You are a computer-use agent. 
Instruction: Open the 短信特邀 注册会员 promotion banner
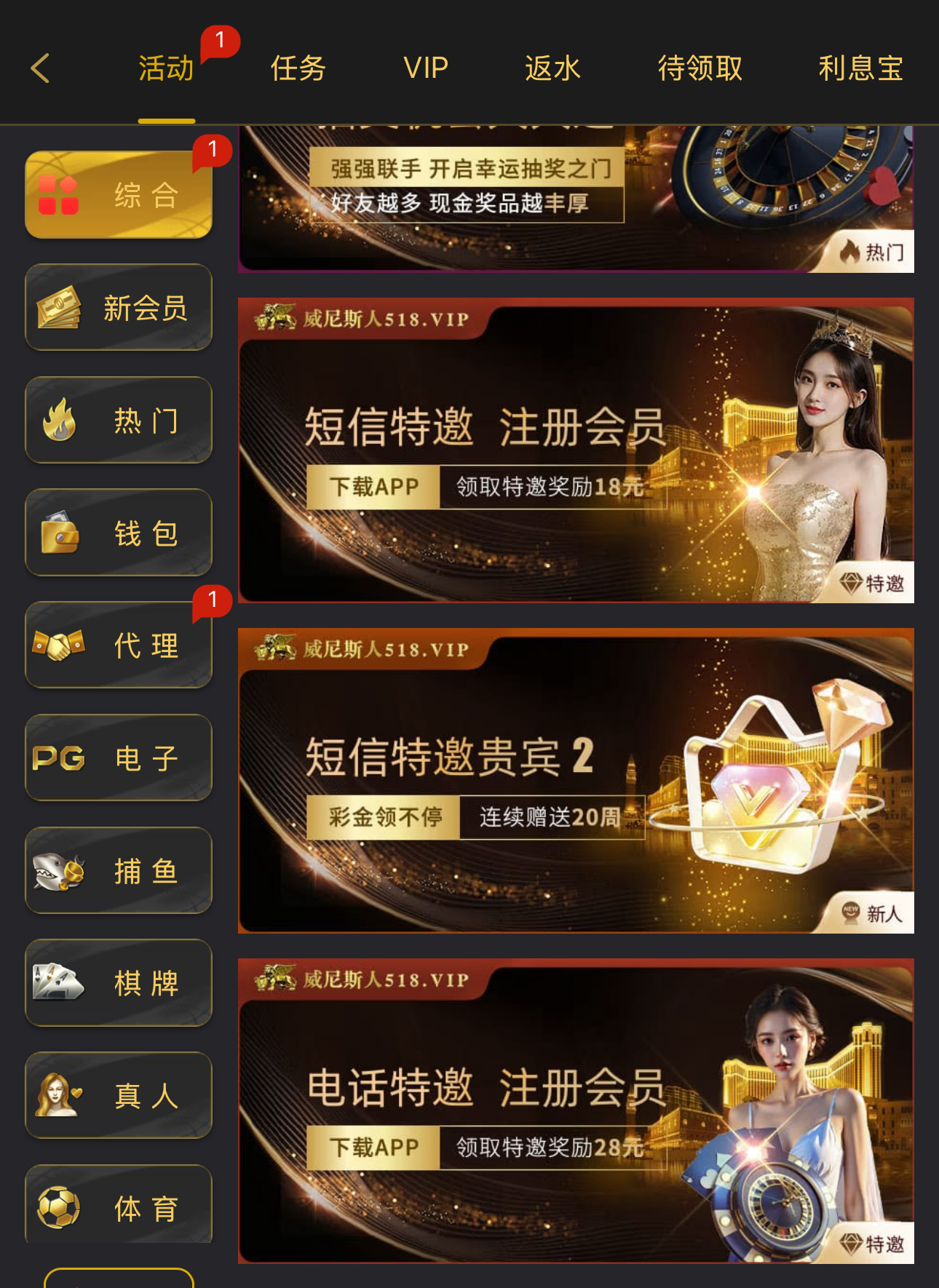(x=575, y=451)
